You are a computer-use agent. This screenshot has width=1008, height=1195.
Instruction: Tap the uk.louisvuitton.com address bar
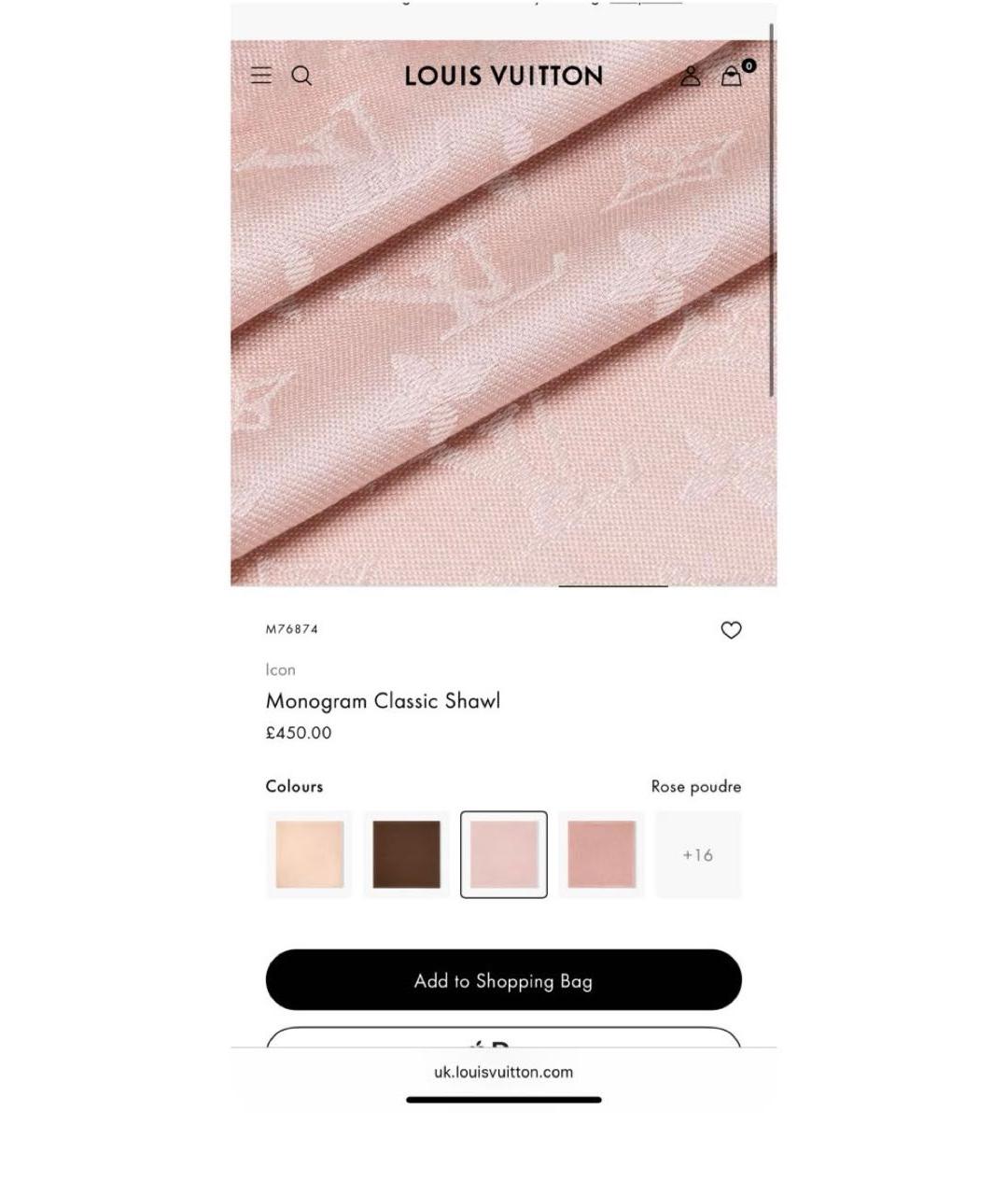(504, 1072)
